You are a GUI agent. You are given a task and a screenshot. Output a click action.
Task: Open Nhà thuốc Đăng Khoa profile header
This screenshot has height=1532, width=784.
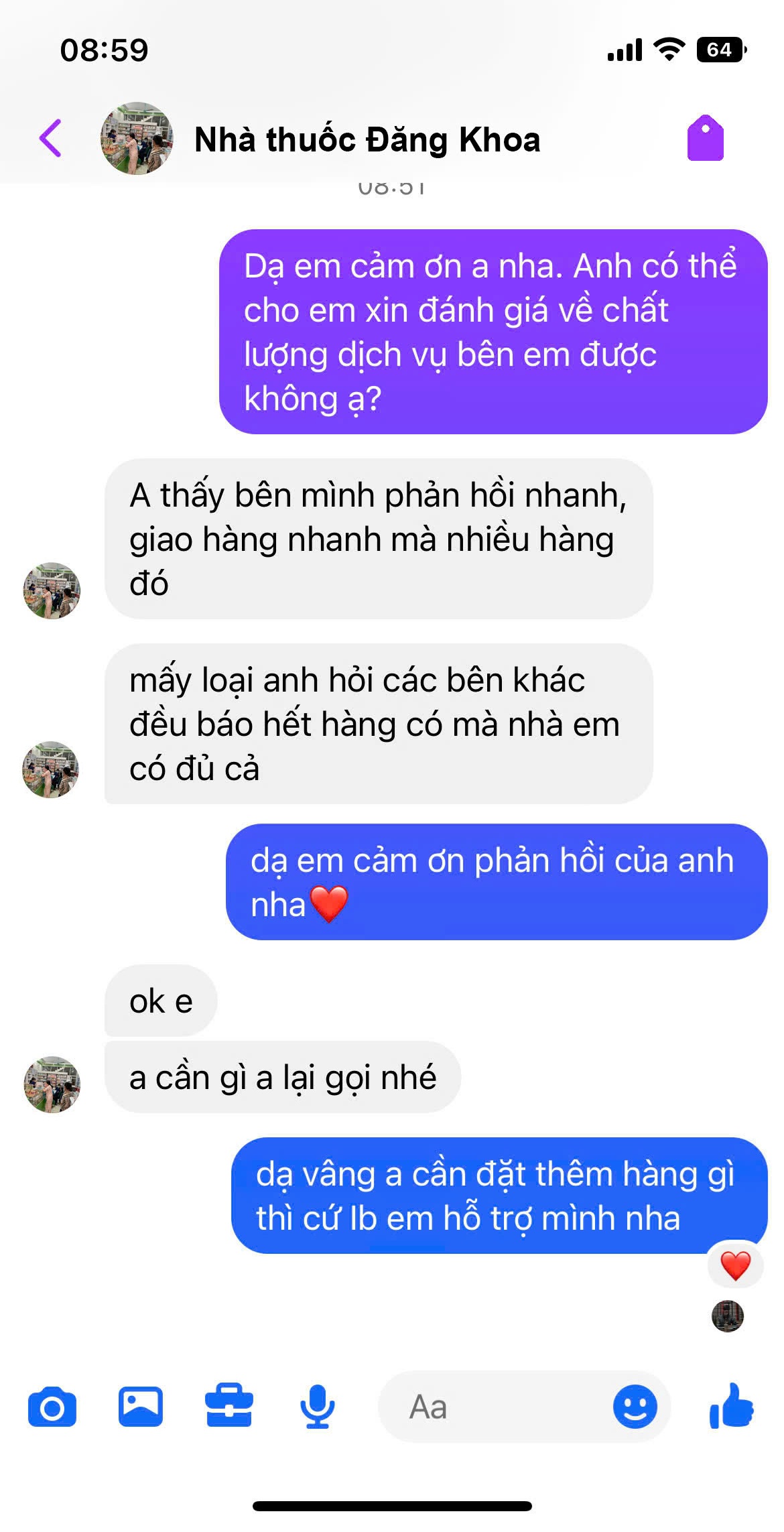367,140
